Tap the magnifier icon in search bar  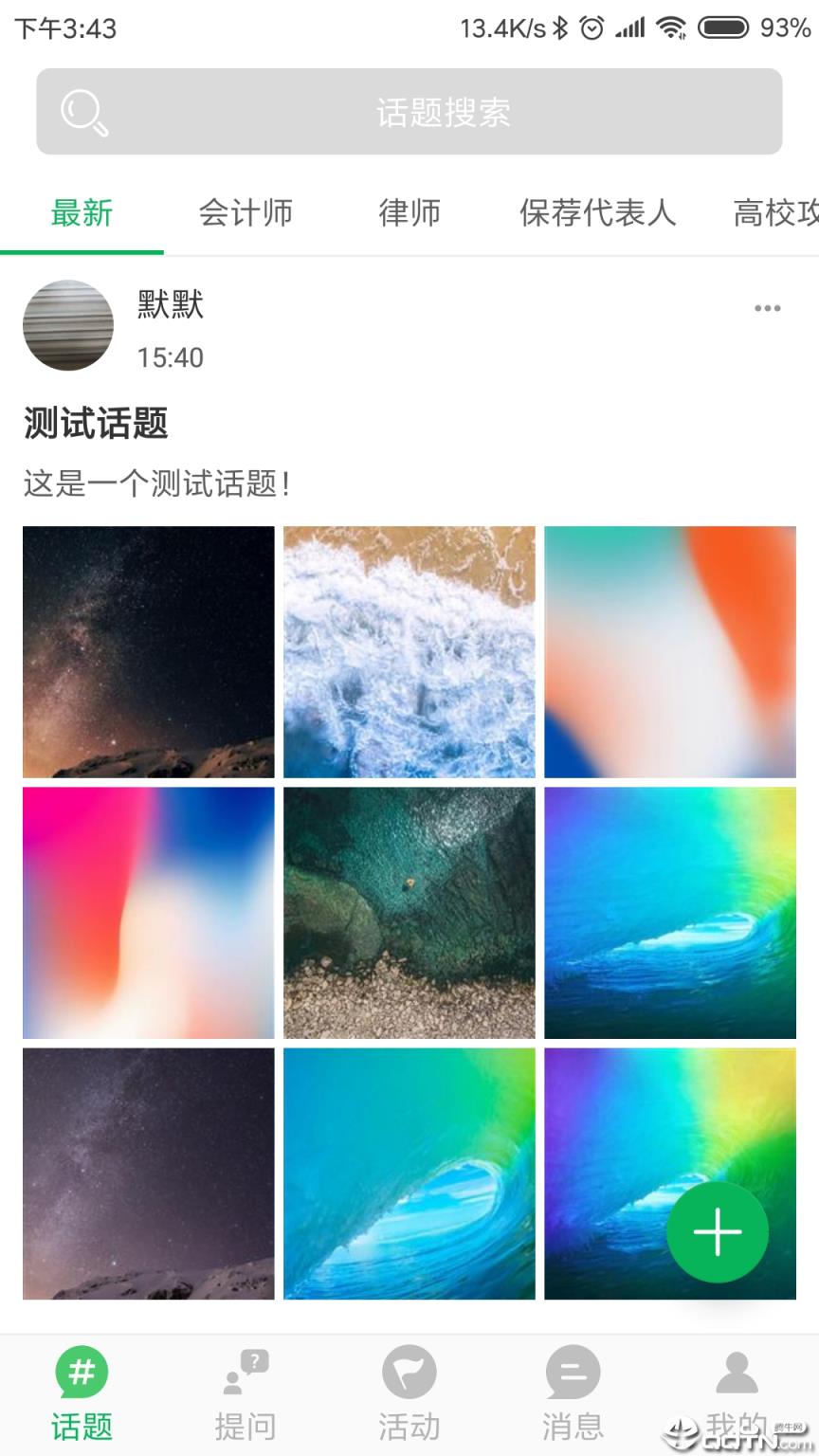pyautogui.click(x=85, y=111)
